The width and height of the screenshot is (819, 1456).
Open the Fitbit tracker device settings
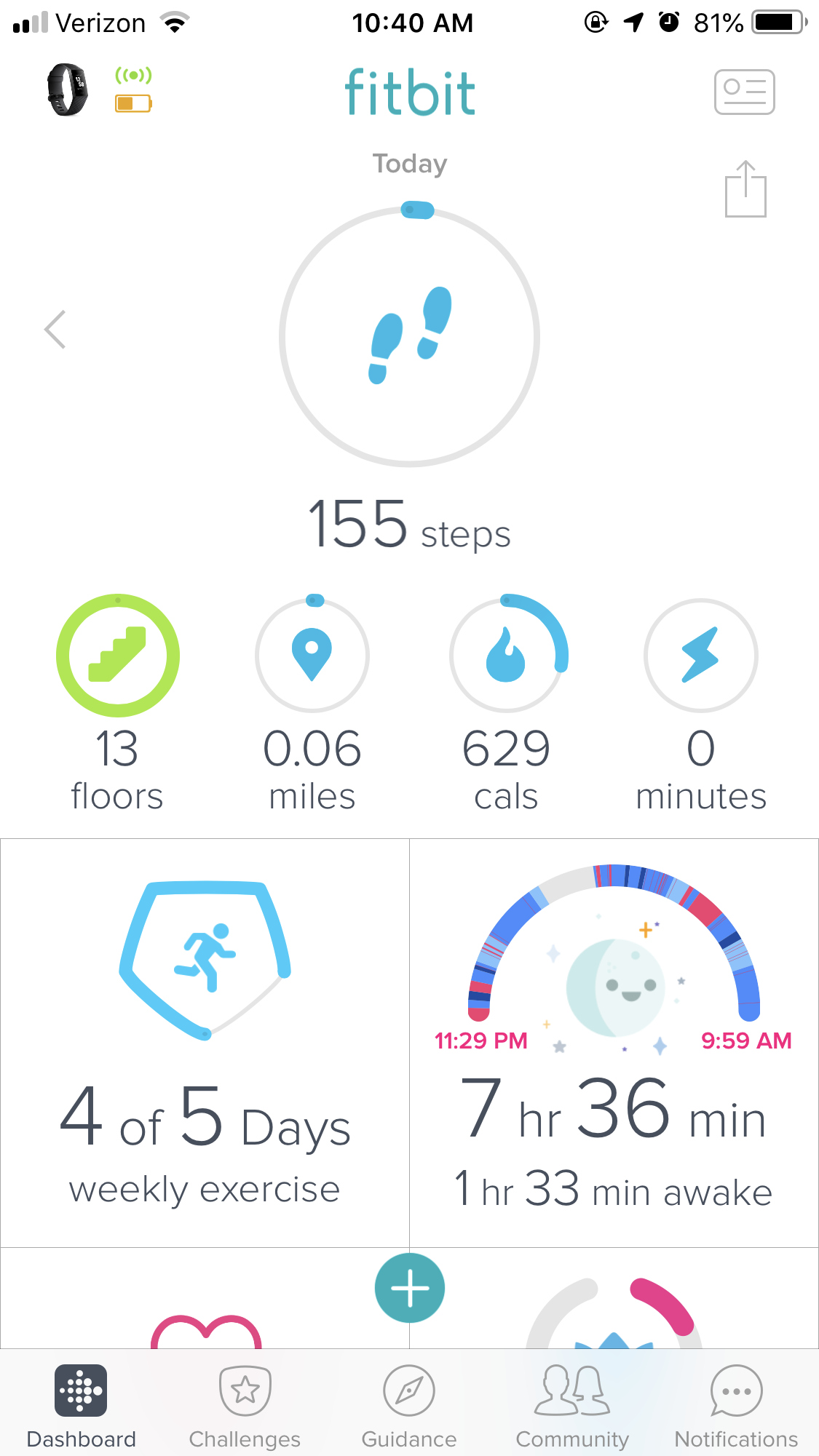click(68, 90)
